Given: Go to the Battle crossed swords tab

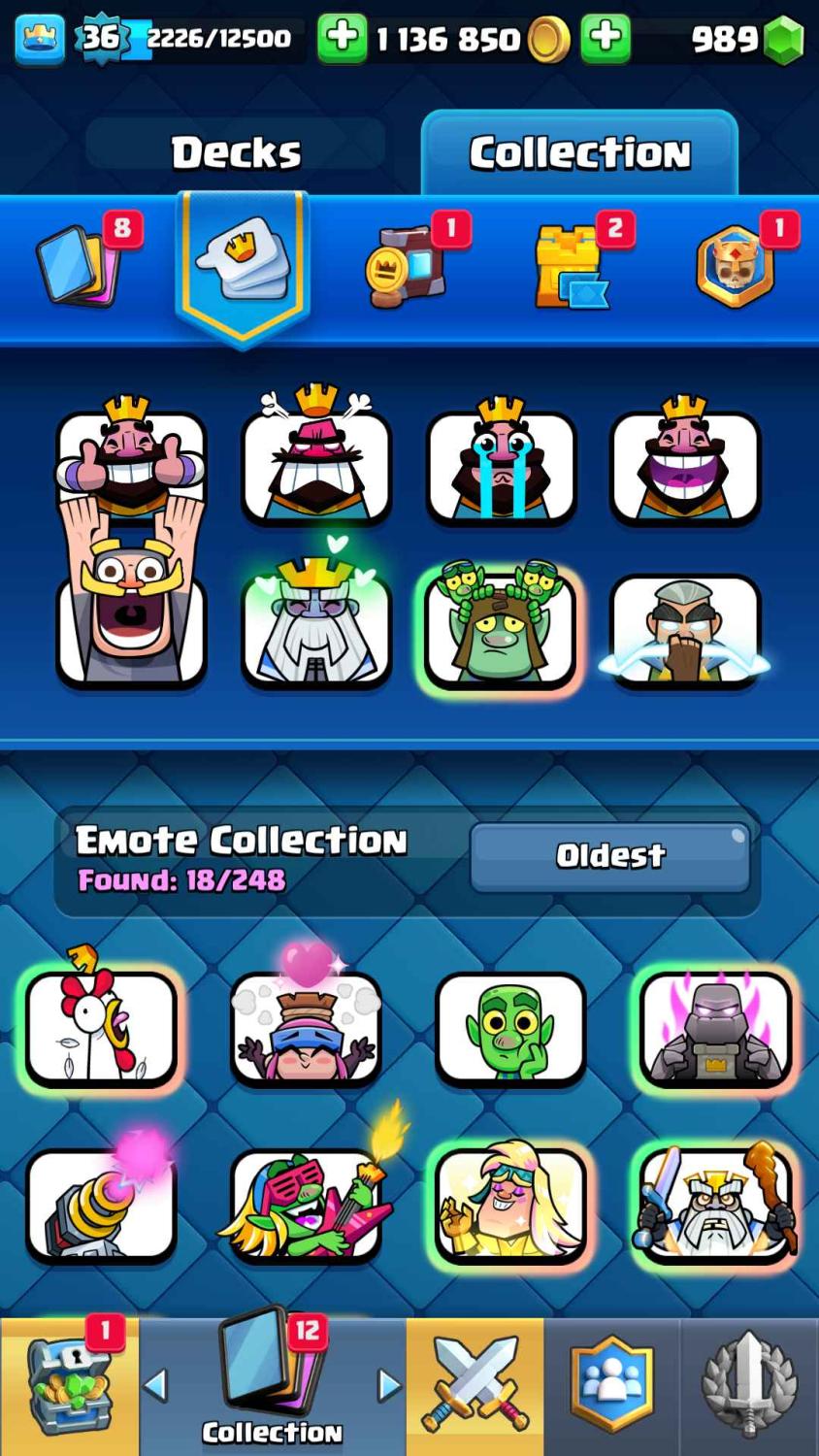Looking at the screenshot, I should (475, 1386).
